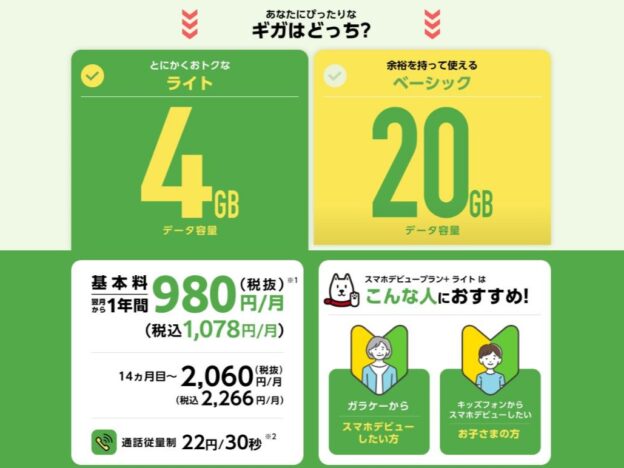Select the ライト 4GB plan card
This screenshot has width=624, height=468.
tap(186, 150)
